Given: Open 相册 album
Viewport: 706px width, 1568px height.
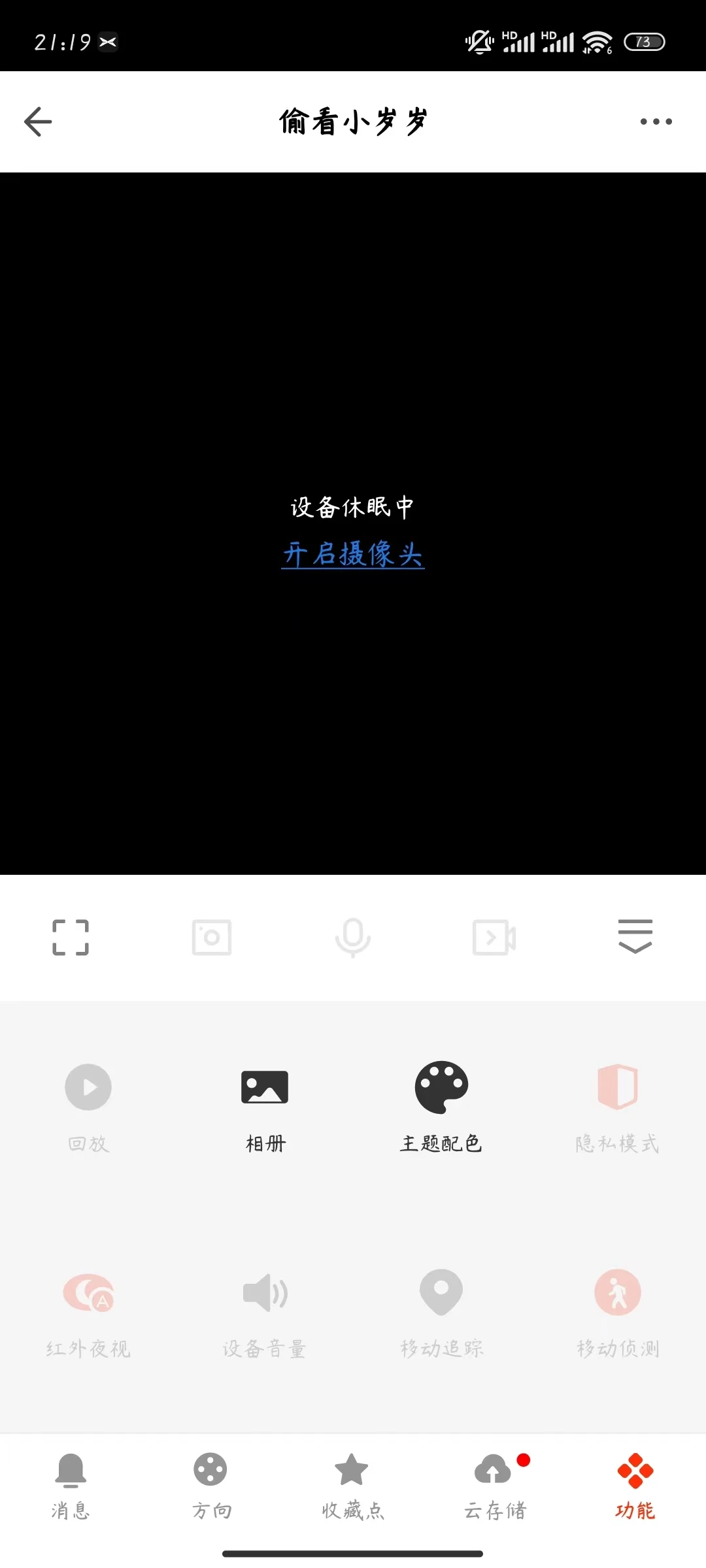Looking at the screenshot, I should pyautogui.click(x=265, y=1108).
